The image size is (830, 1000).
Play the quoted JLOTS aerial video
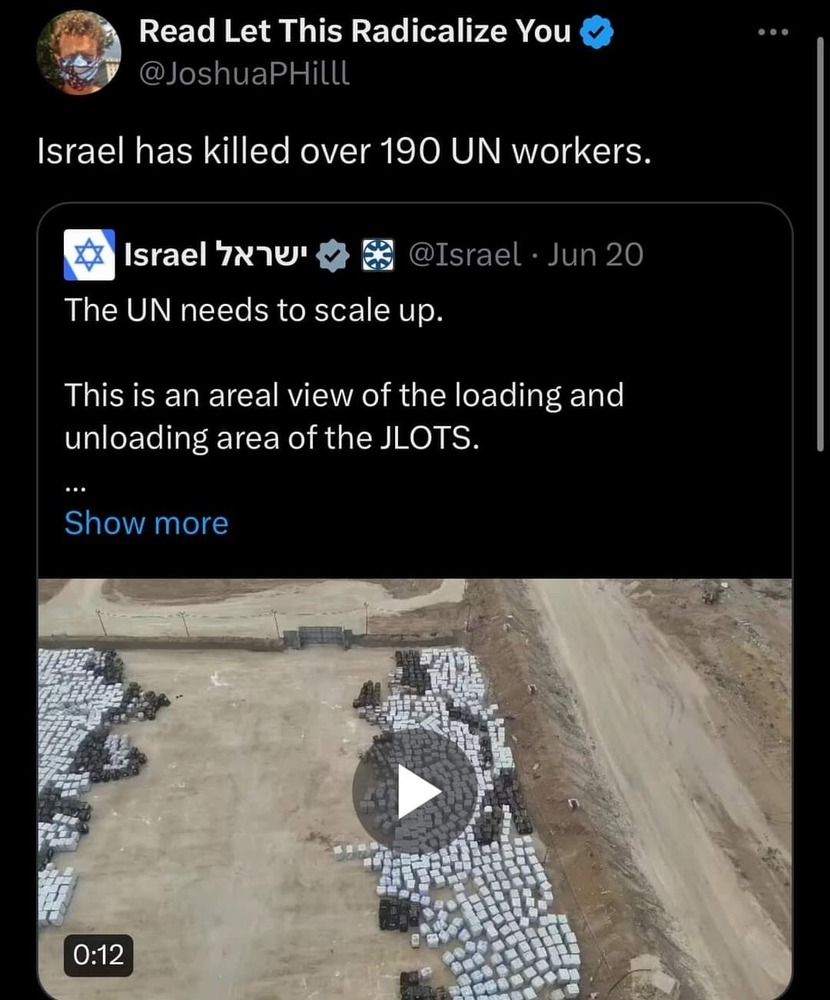point(414,791)
